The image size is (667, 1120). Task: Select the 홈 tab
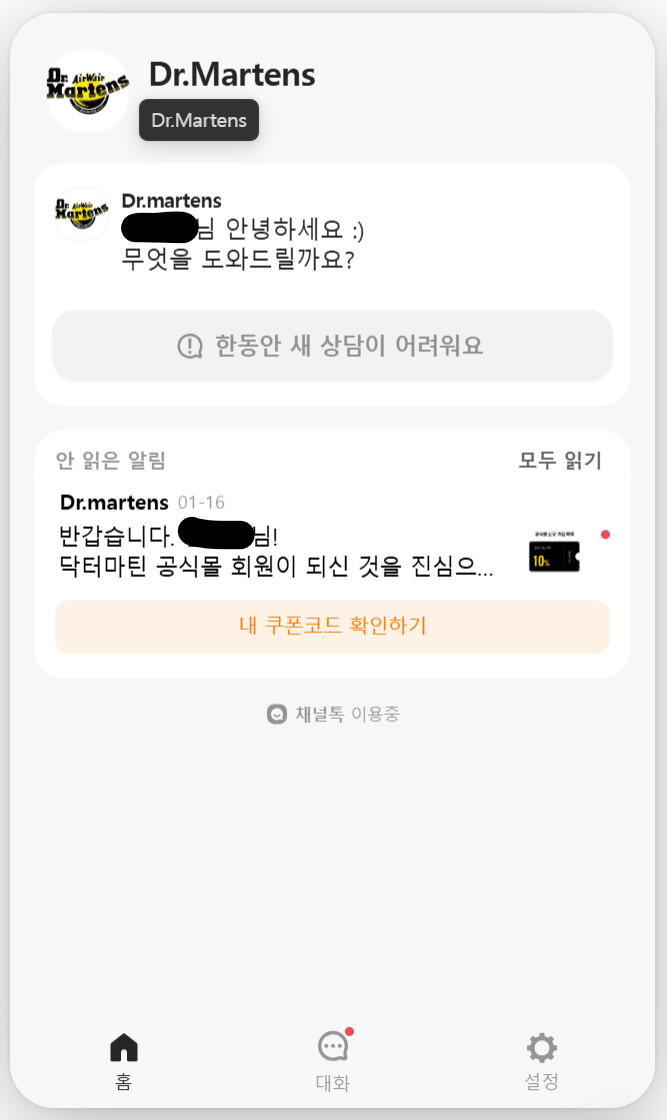point(124,1061)
